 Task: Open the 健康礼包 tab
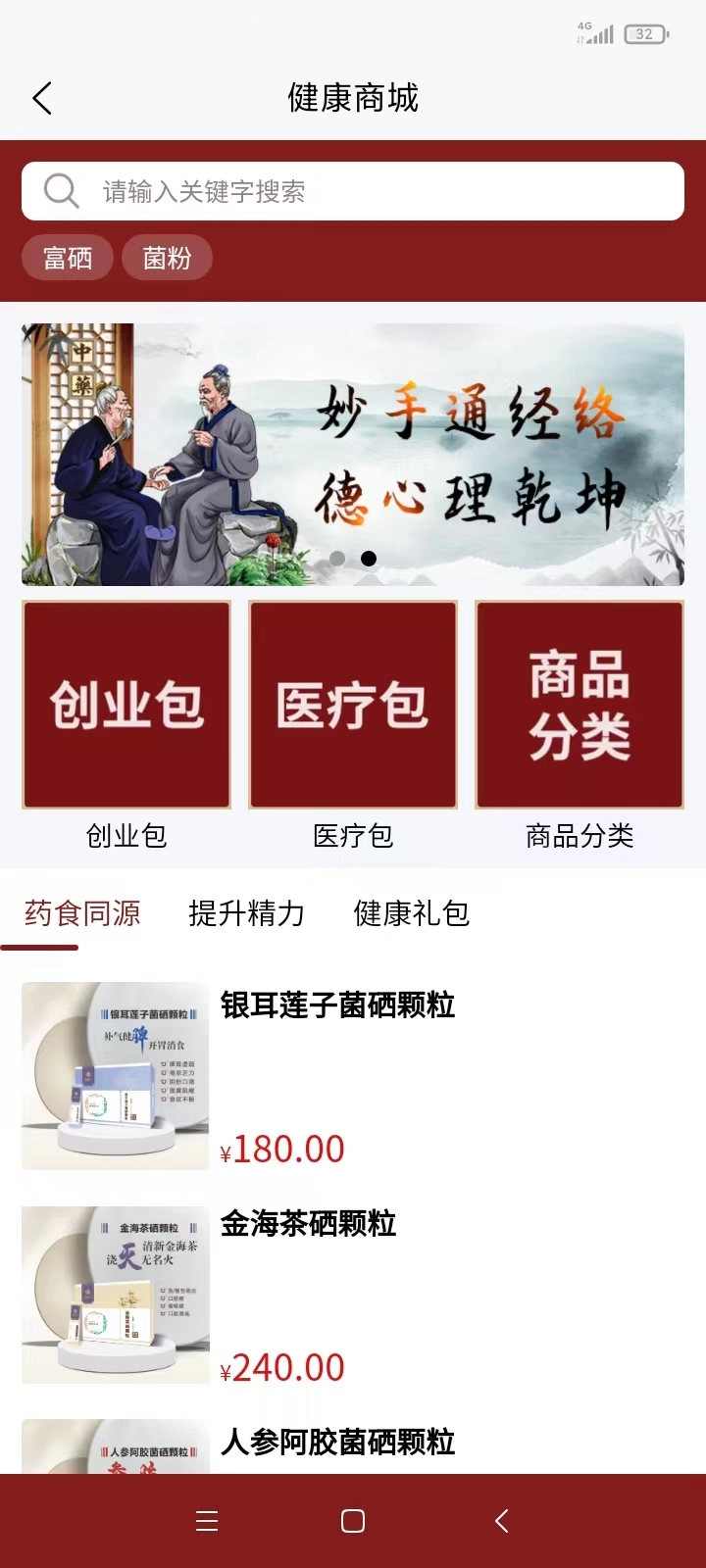[x=412, y=912]
